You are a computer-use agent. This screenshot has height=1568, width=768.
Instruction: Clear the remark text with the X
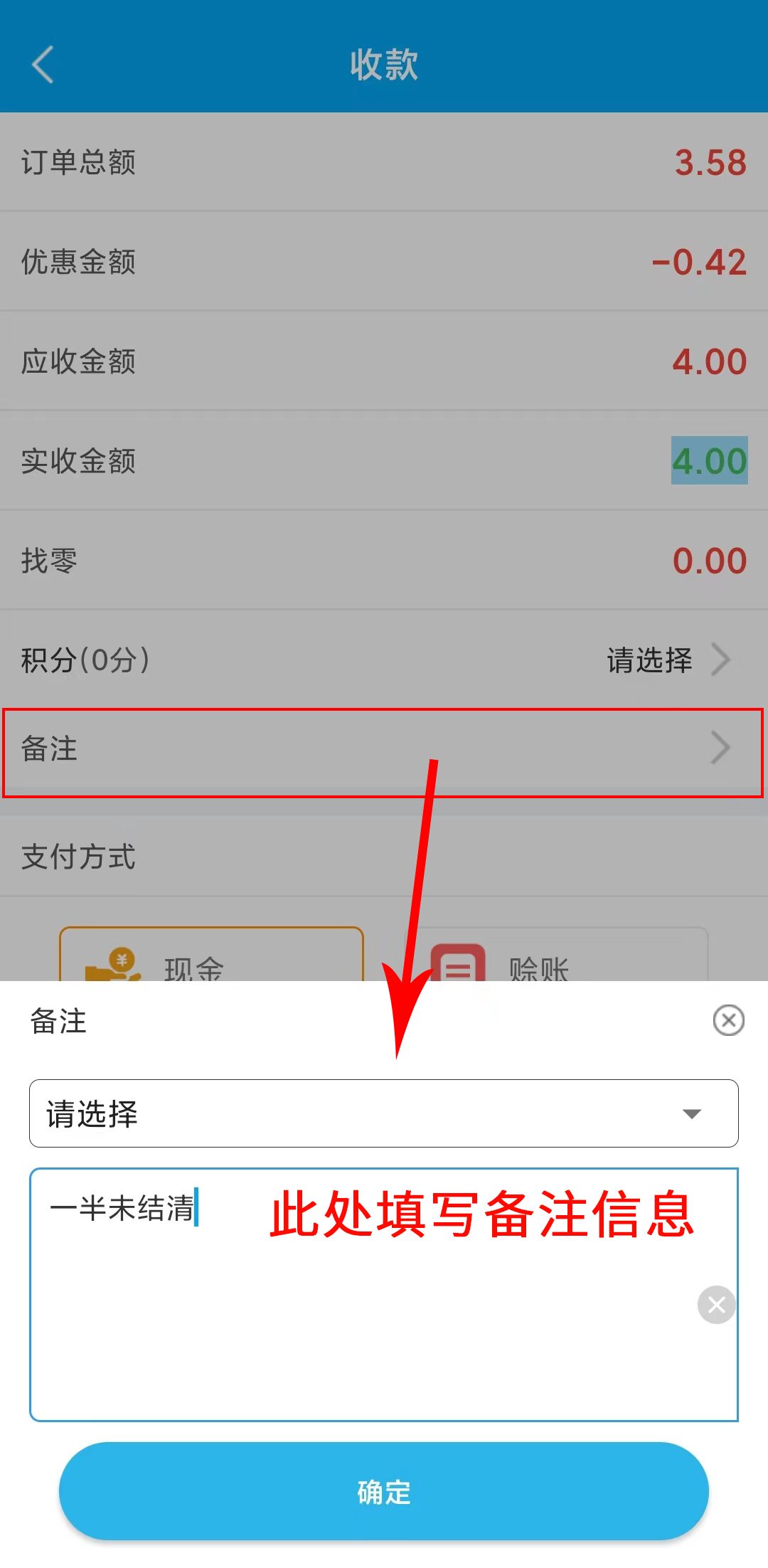click(x=717, y=1305)
